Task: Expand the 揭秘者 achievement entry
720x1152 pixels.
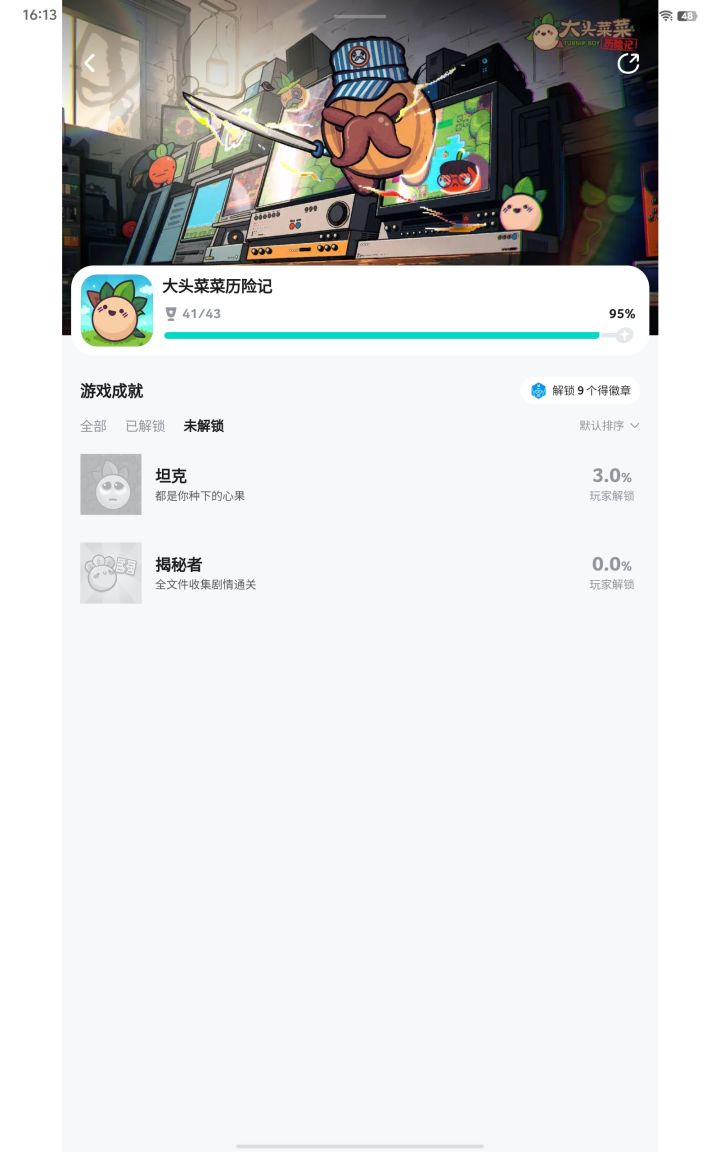Action: tap(360, 573)
